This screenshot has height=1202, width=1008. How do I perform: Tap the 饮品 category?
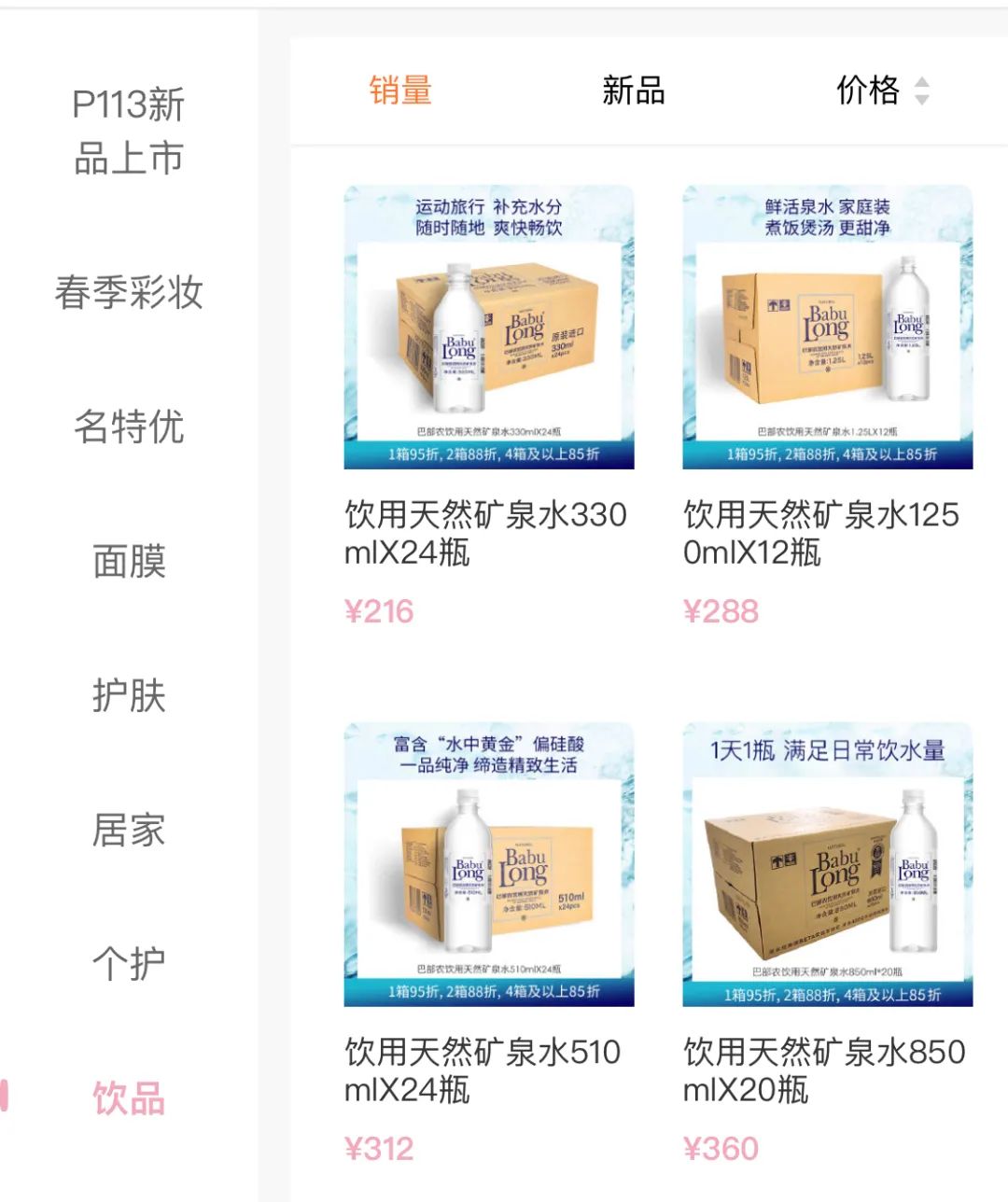(x=129, y=1097)
